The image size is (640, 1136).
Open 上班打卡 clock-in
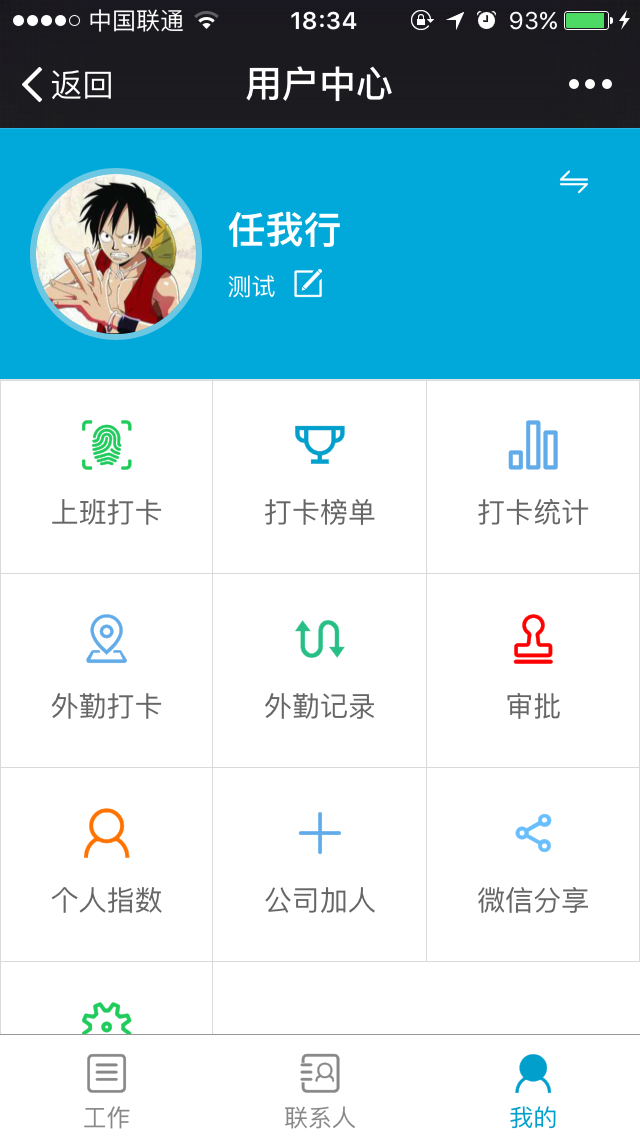click(x=107, y=476)
